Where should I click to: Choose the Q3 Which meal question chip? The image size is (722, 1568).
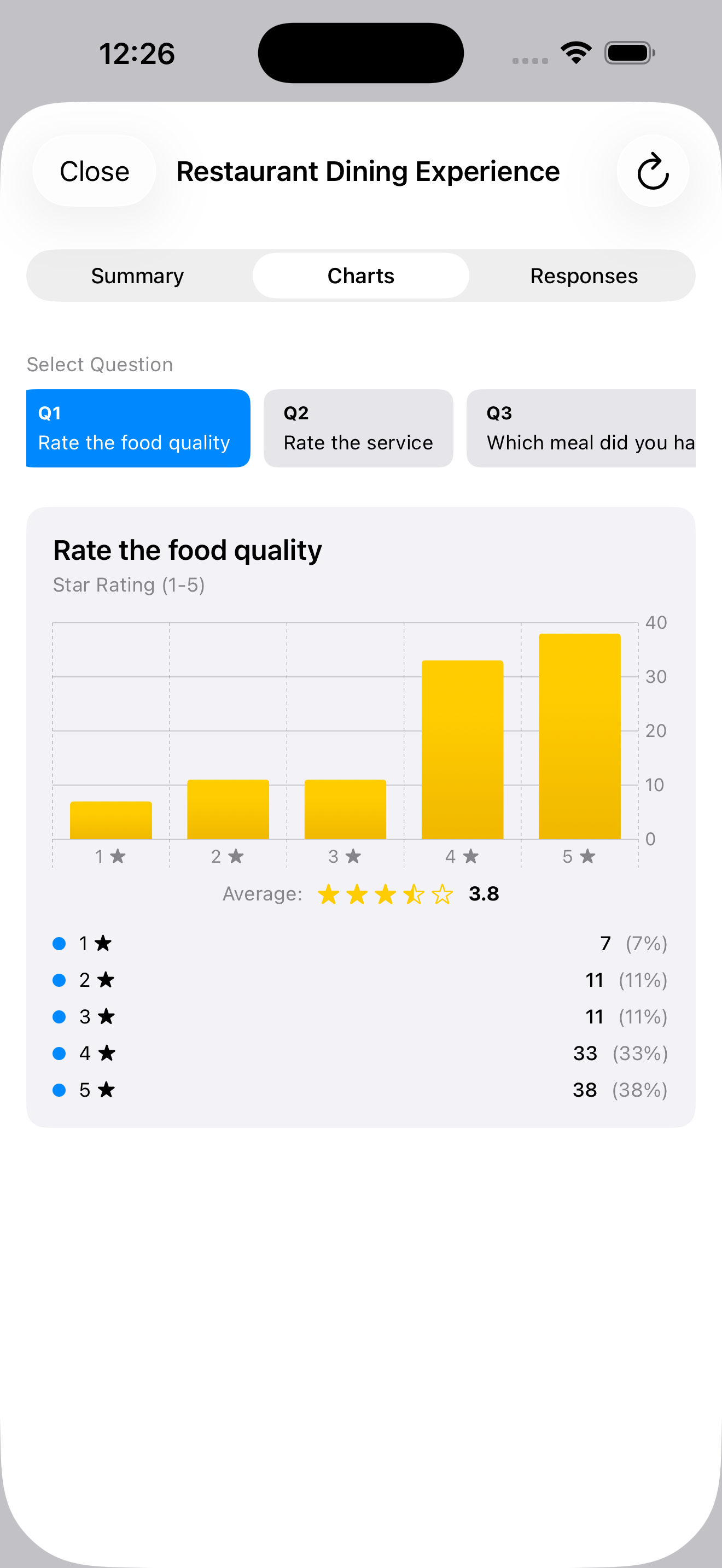pyautogui.click(x=581, y=428)
